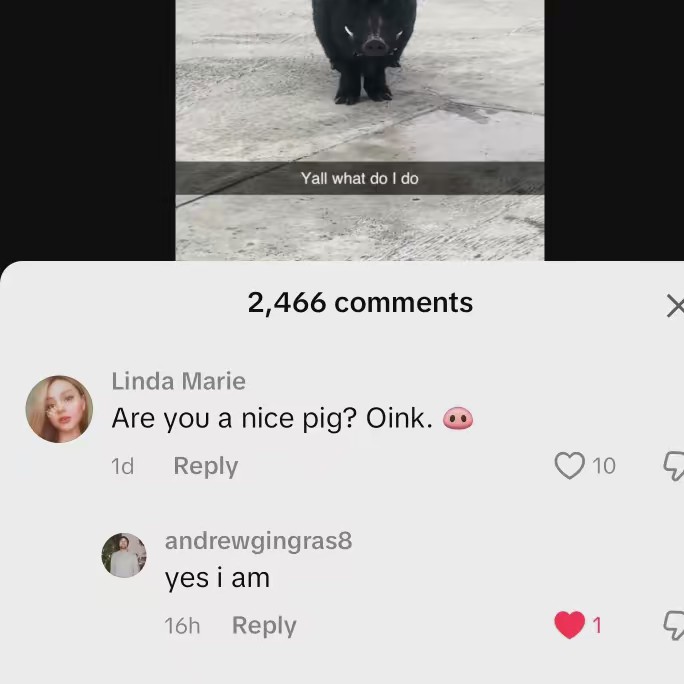View andrewgingras8's profile avatar

click(x=124, y=555)
